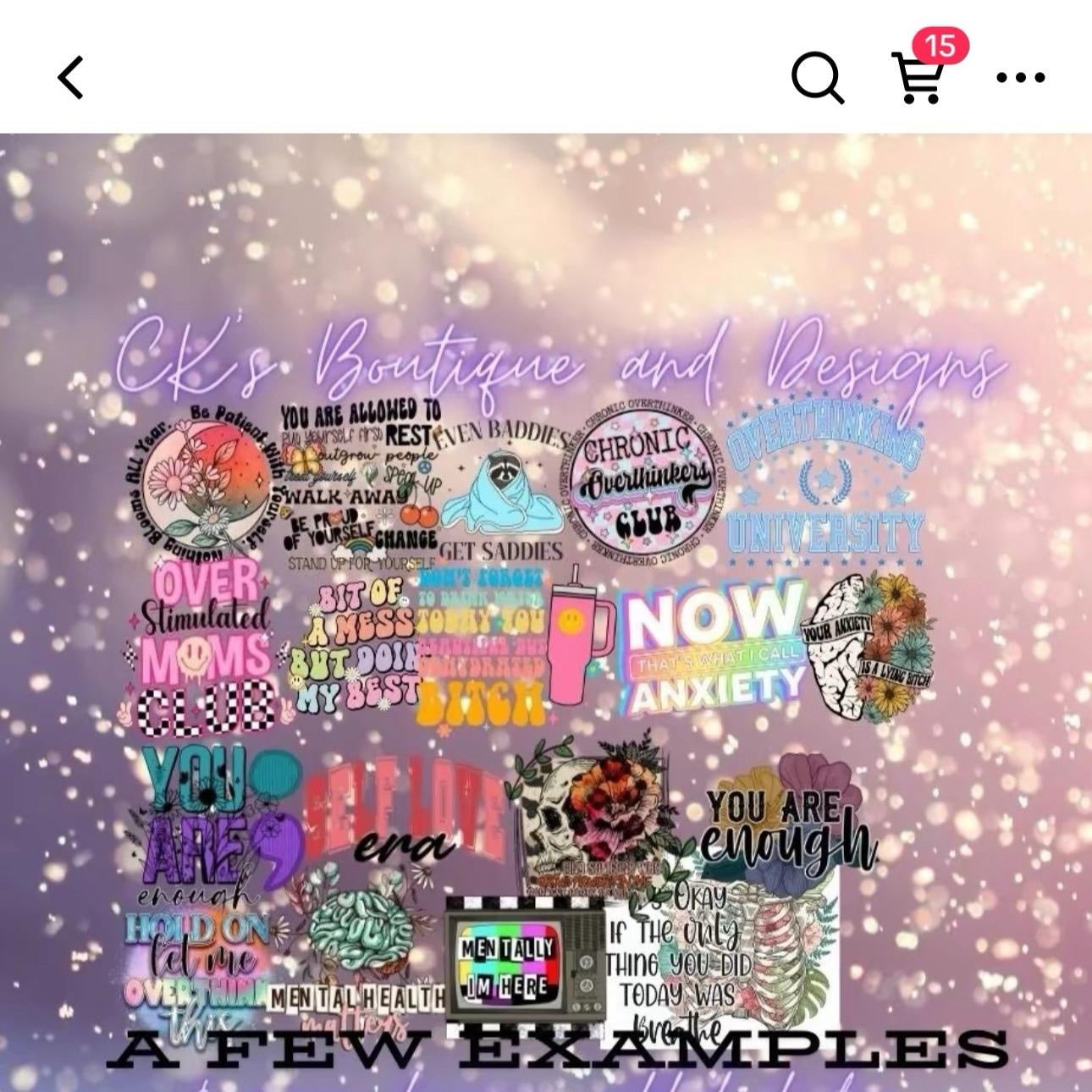Open the CK's Boutique product image
The width and height of the screenshot is (1092, 1092).
tap(546, 609)
